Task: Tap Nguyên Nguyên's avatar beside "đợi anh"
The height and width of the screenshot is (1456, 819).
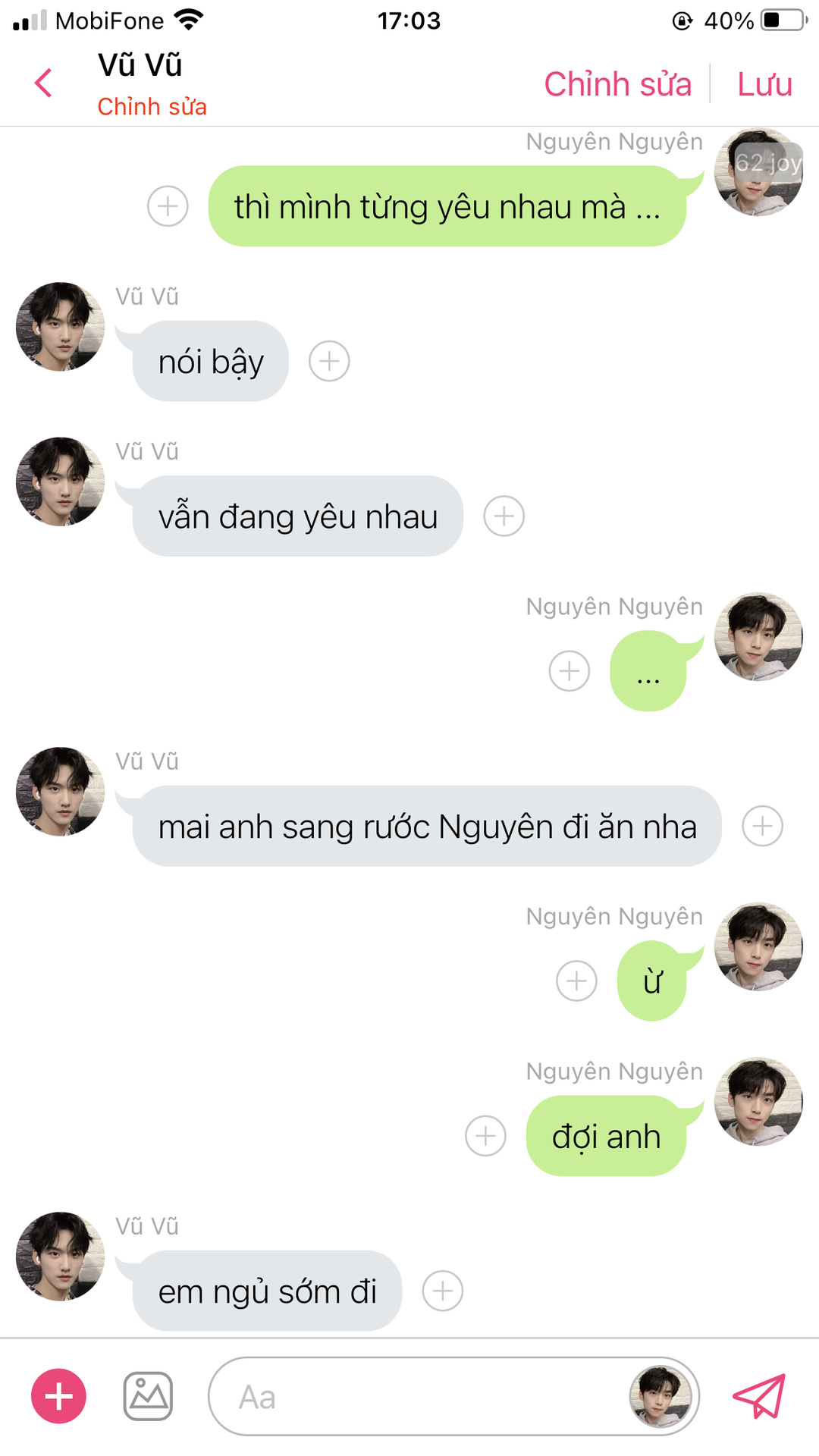Action: pyautogui.click(x=758, y=1102)
